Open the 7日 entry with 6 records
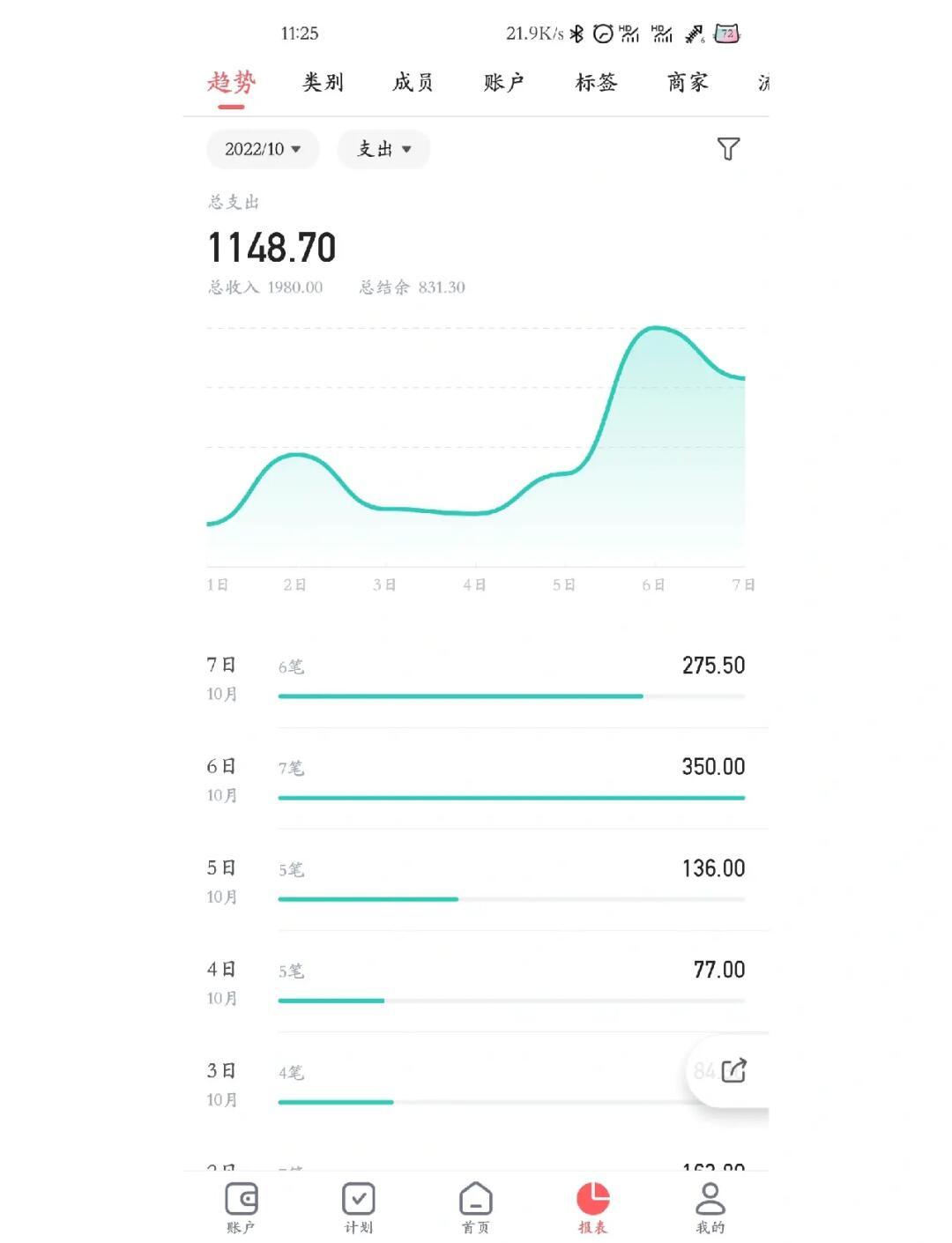The width and height of the screenshot is (952, 1243). 476,679
